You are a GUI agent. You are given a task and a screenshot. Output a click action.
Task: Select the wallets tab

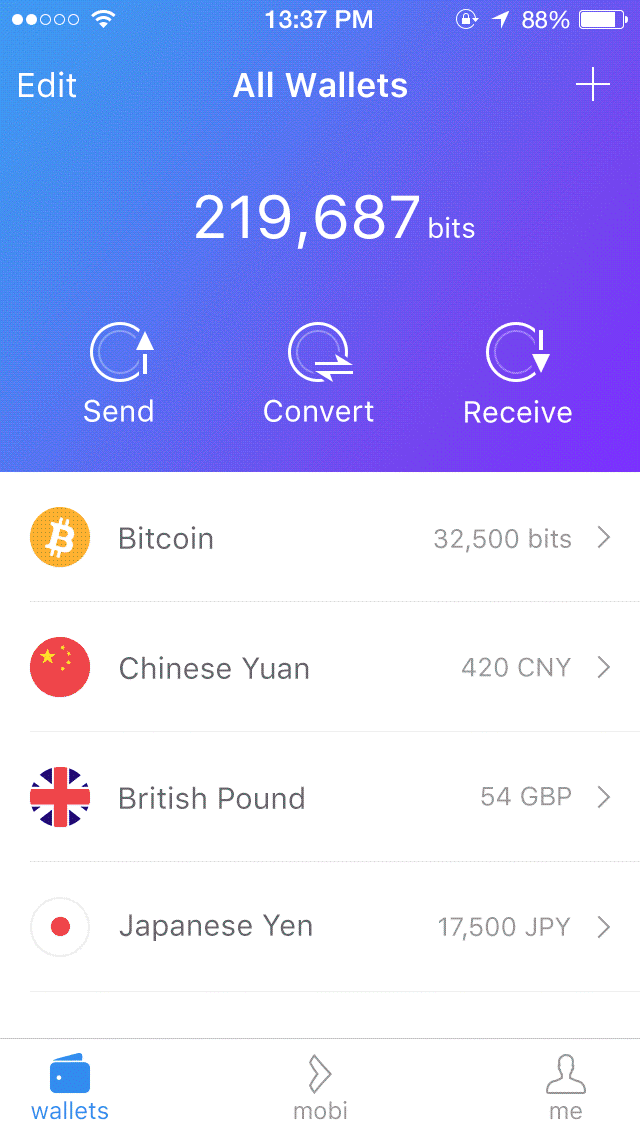[x=70, y=1086]
